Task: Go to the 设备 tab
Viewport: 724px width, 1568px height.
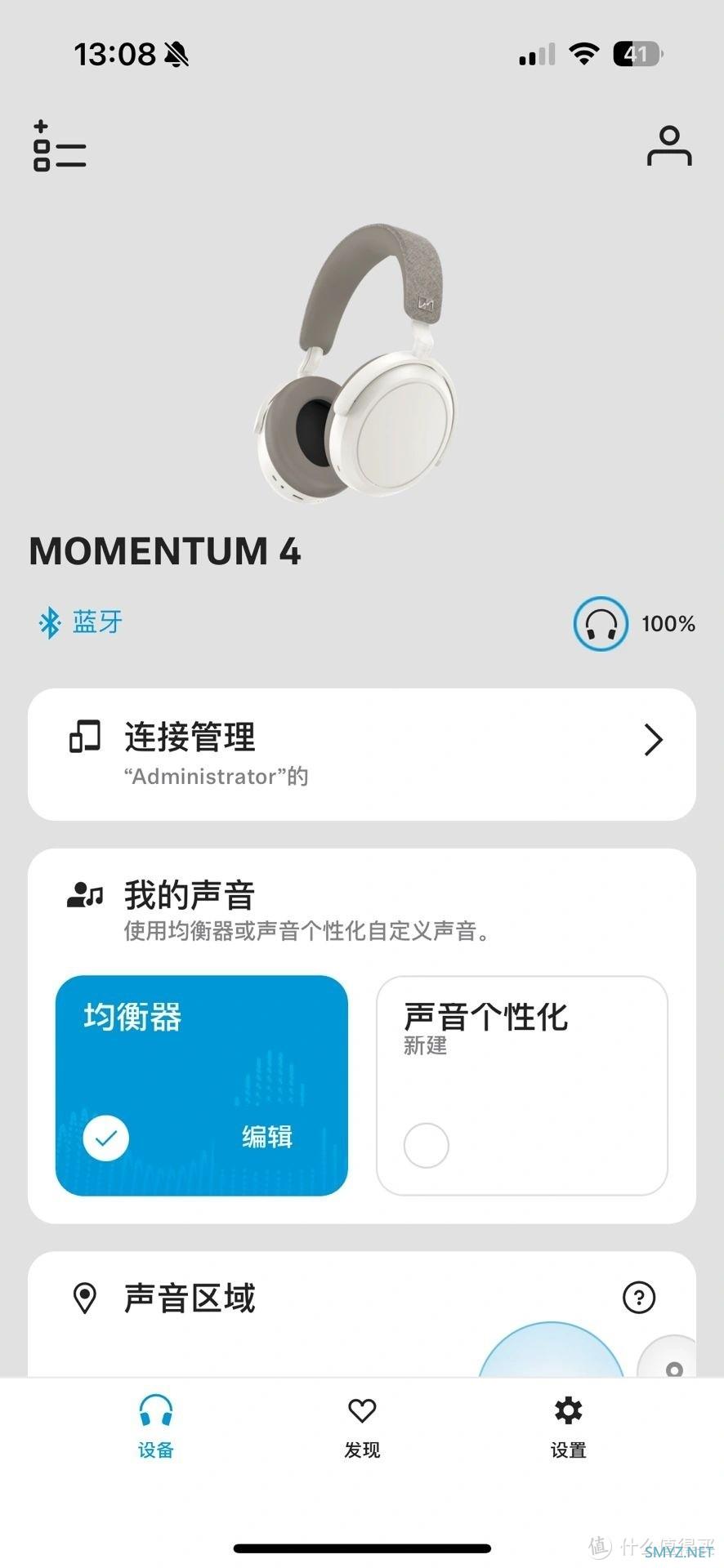Action: pos(155,1428)
